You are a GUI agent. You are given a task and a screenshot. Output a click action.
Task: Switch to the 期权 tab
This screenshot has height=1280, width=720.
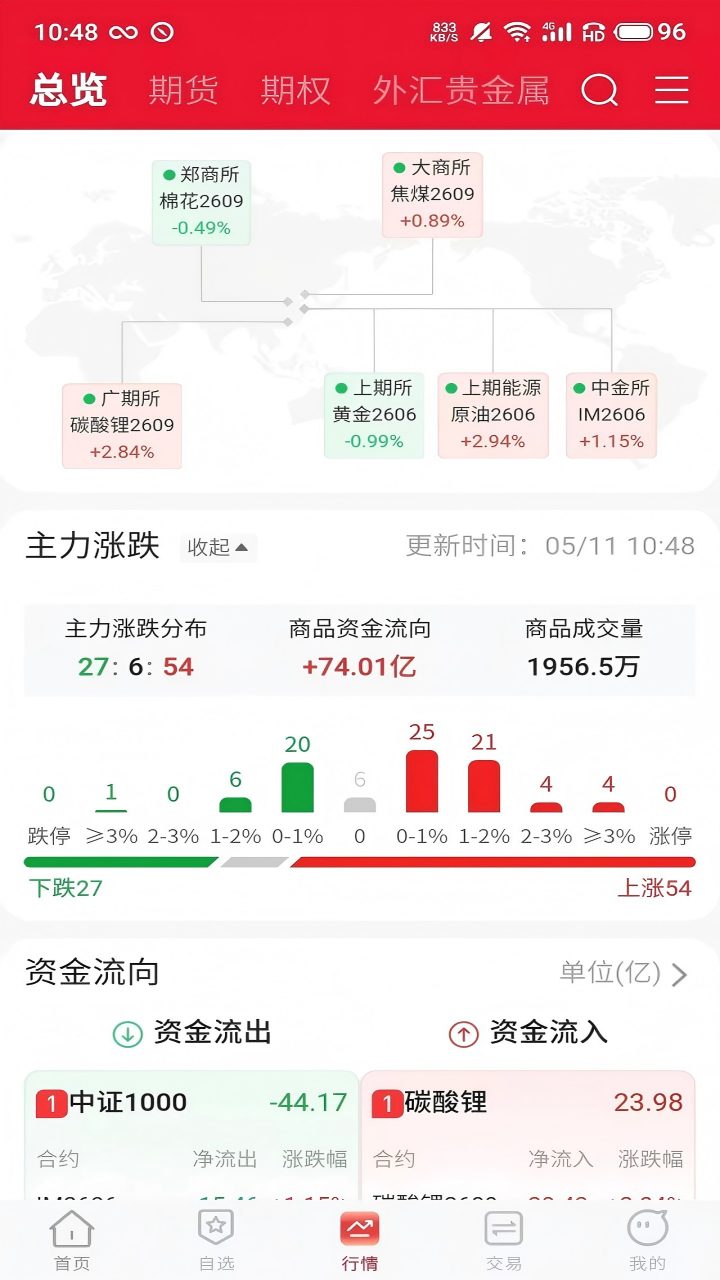(x=296, y=91)
